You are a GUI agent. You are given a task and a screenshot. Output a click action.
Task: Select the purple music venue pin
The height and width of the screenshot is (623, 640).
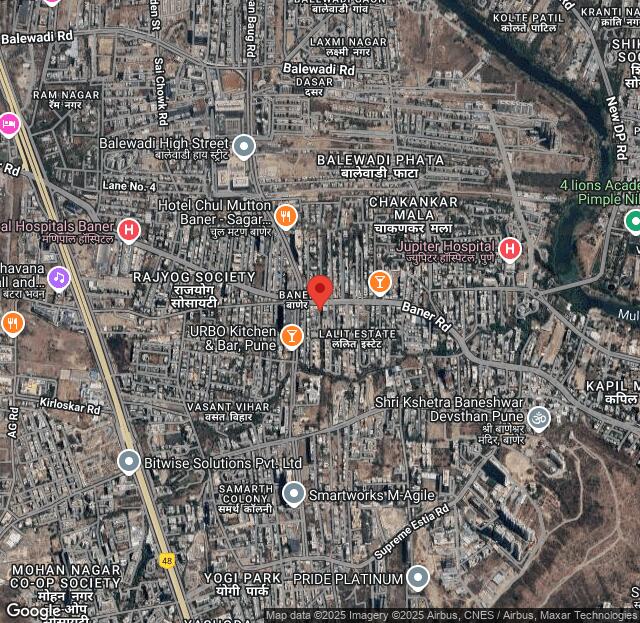[x=59, y=277]
